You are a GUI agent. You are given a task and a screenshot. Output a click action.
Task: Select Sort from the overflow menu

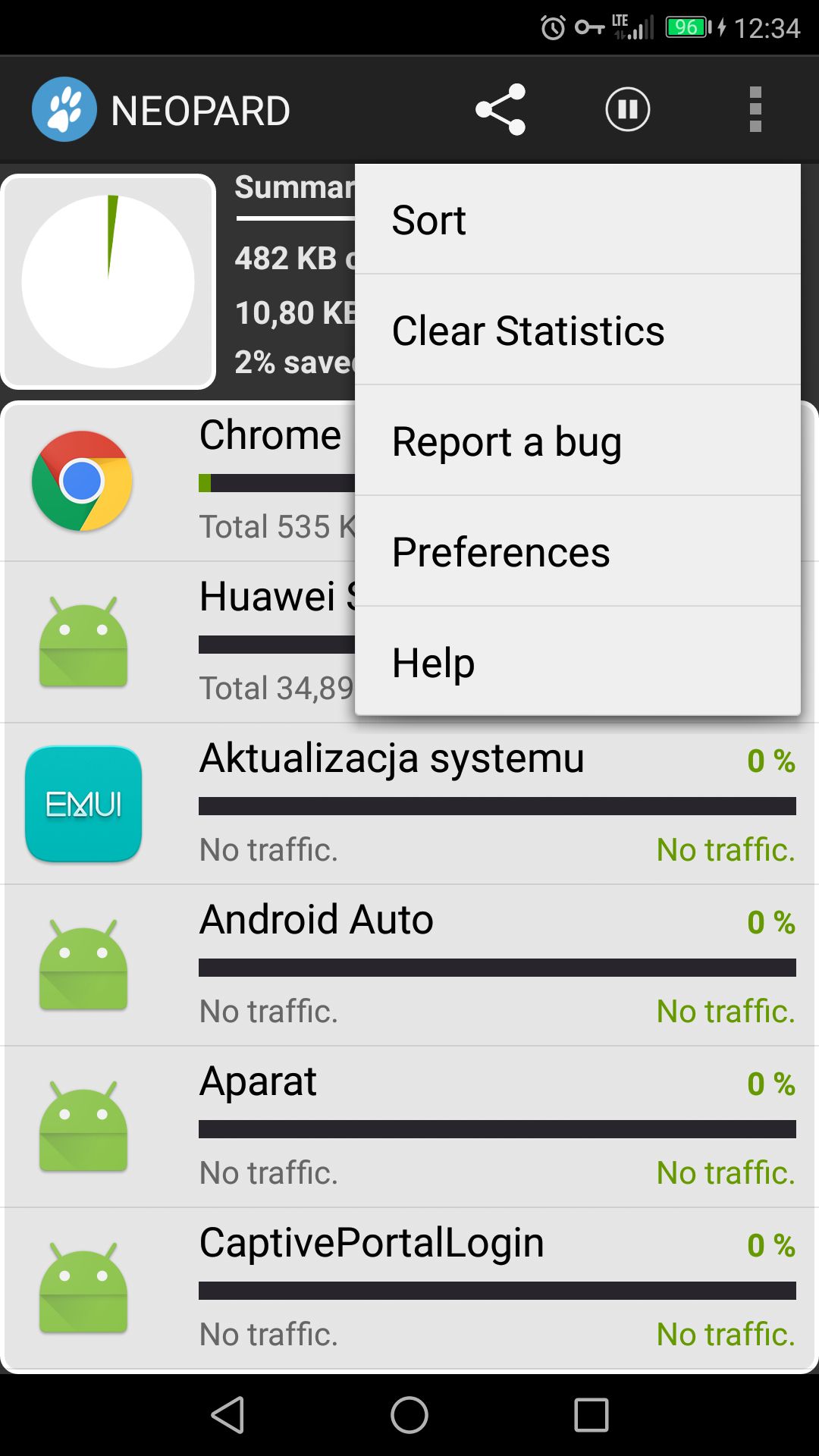click(578, 219)
